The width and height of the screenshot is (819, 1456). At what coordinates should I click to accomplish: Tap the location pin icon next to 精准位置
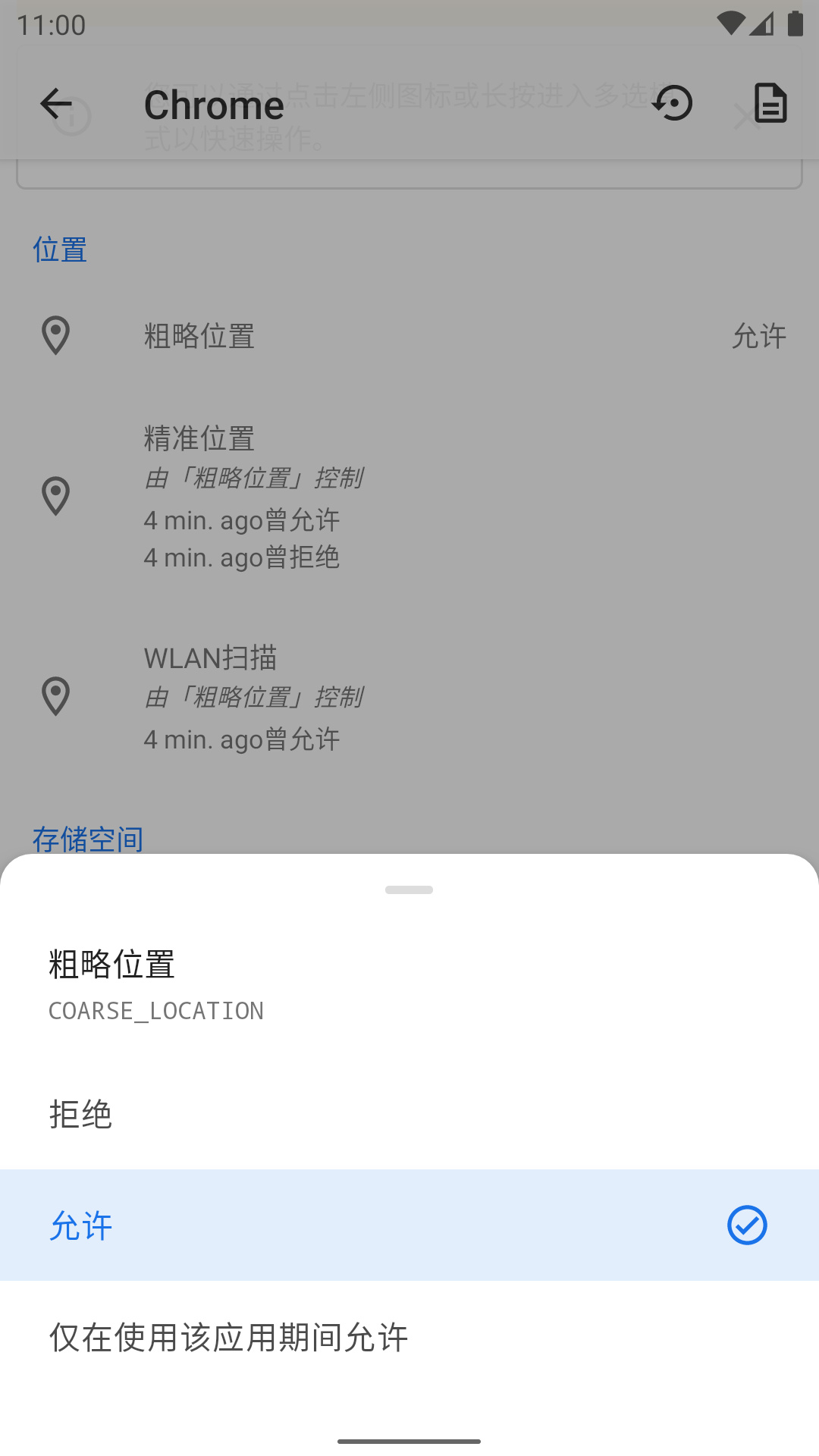pyautogui.click(x=56, y=497)
